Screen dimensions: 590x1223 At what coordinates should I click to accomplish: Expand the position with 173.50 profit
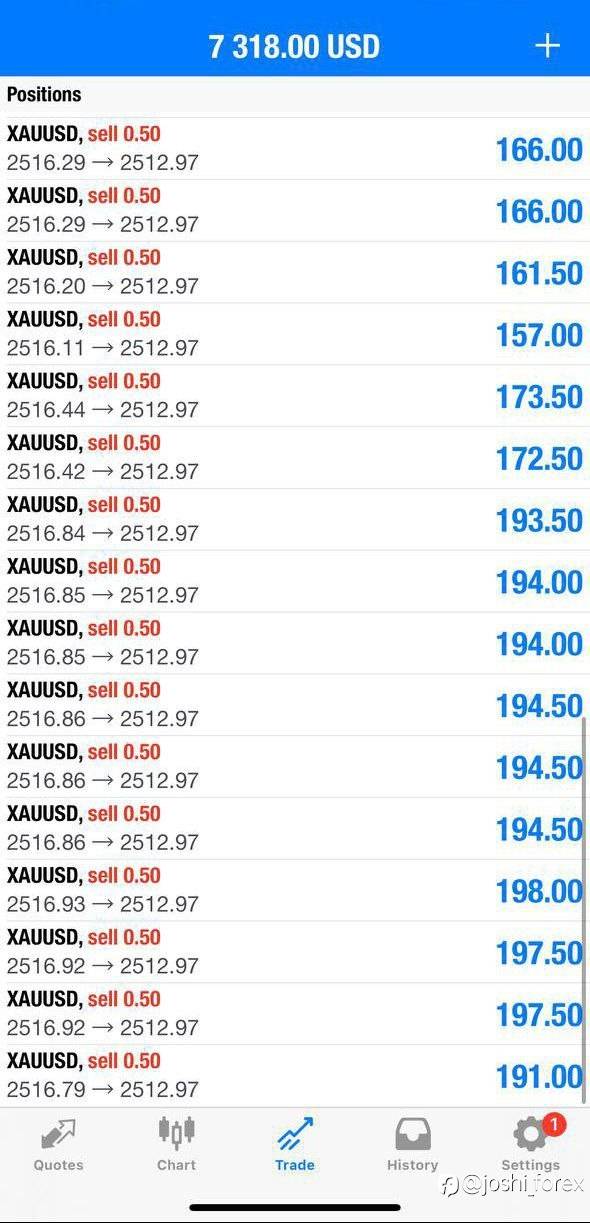coord(295,396)
